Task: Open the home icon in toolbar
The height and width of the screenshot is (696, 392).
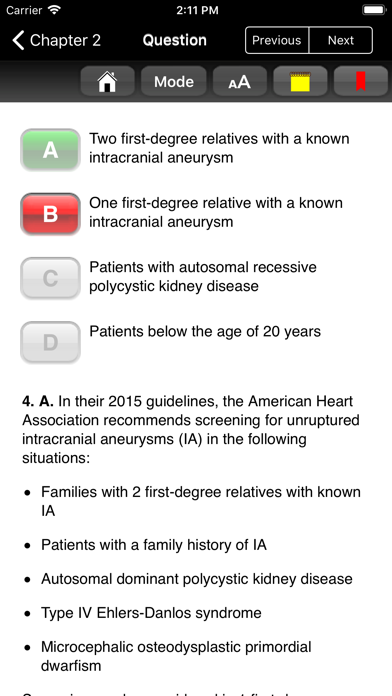Action: [107, 82]
